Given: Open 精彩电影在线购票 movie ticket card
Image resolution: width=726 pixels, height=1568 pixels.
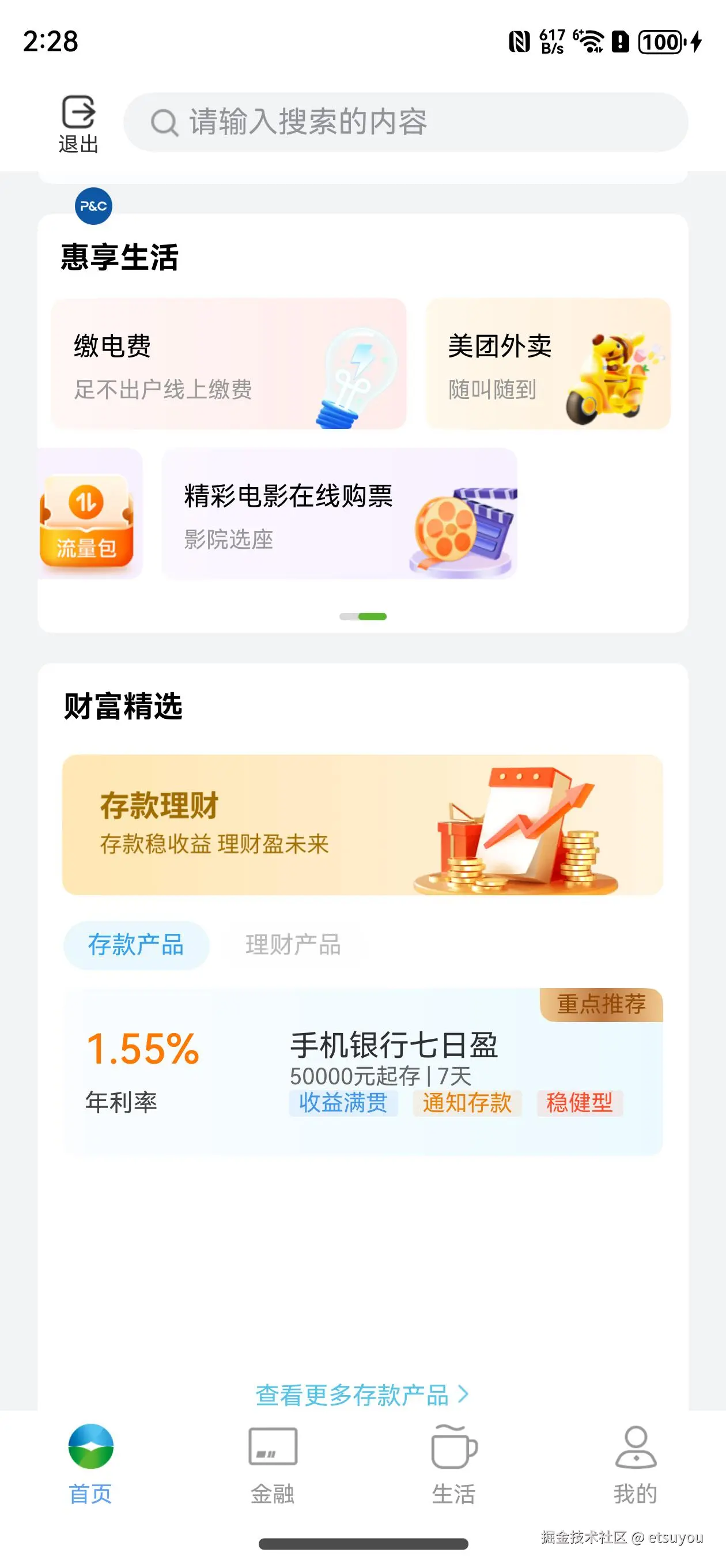Looking at the screenshot, I should [x=339, y=514].
